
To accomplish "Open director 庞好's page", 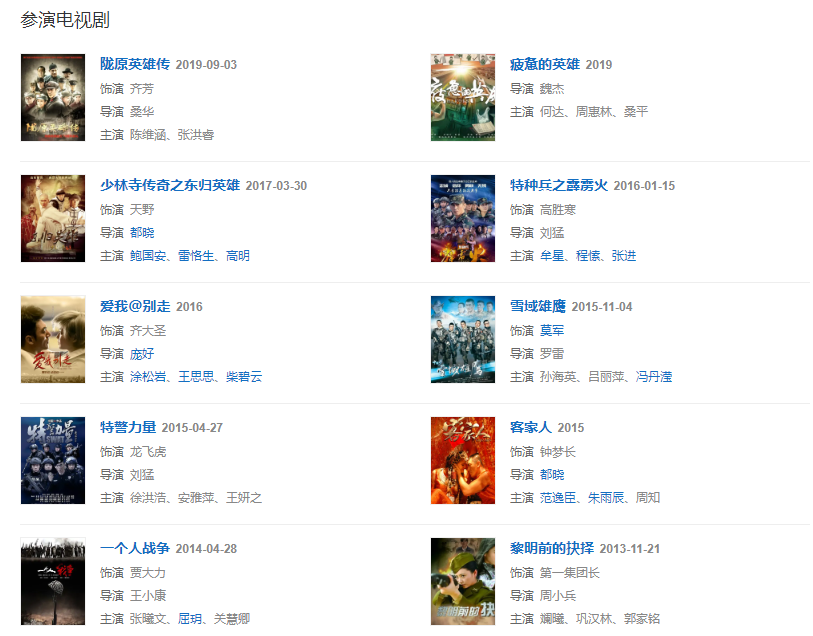I will (x=142, y=354).
